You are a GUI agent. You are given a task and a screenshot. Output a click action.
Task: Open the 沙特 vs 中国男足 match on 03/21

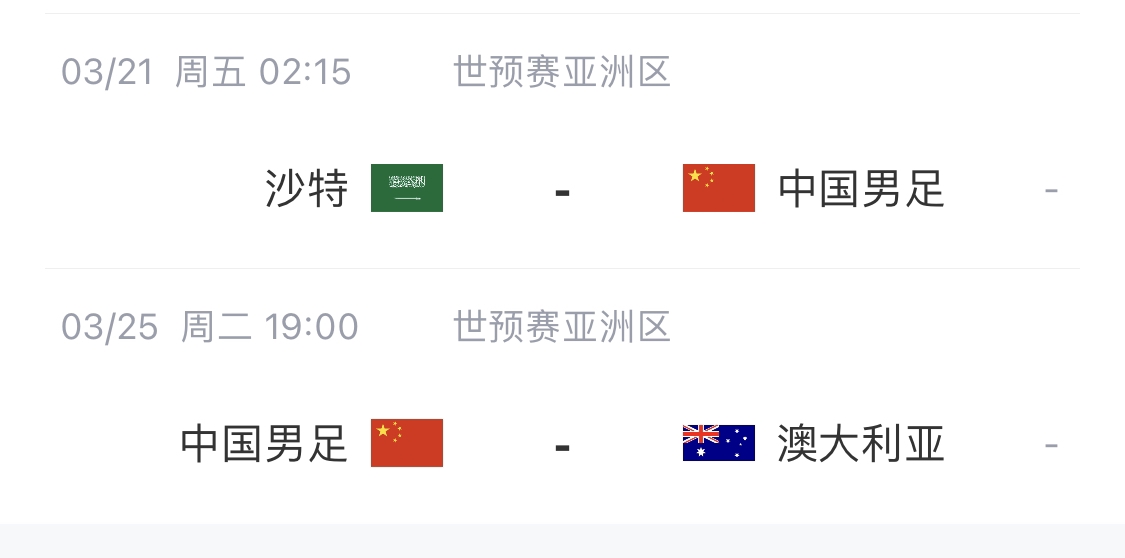tap(562, 189)
